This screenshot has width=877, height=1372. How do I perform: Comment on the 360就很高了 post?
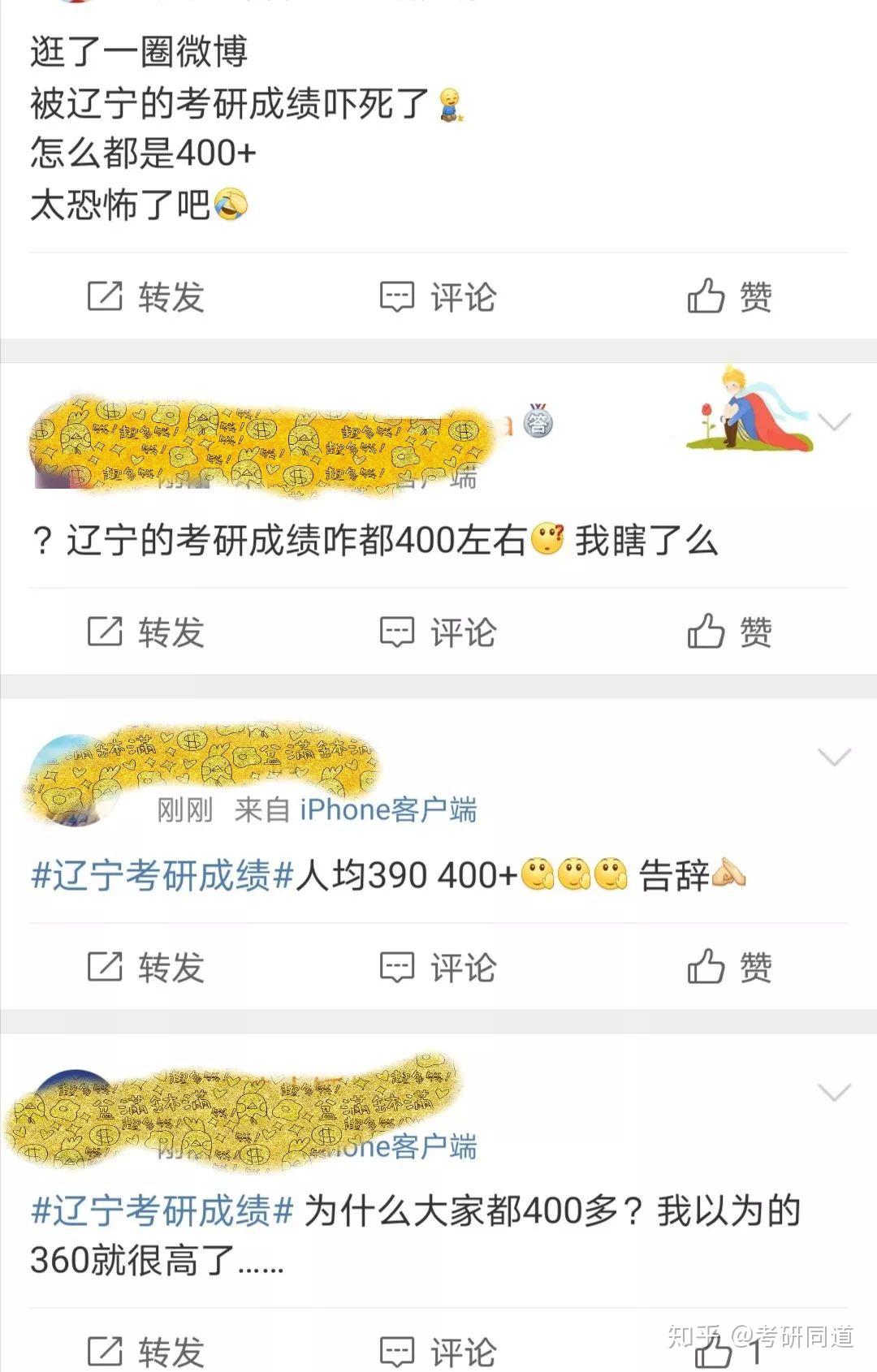point(438,1352)
